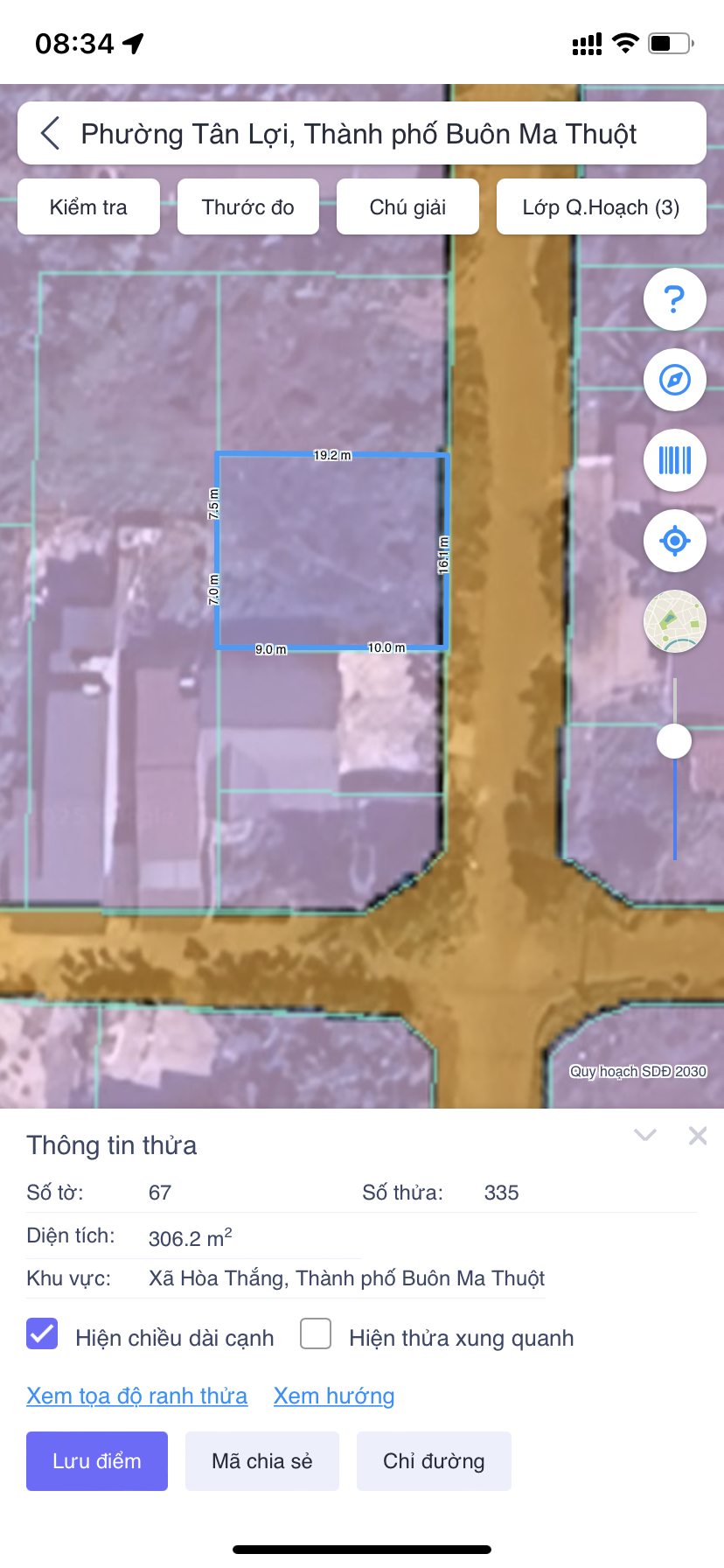Close the Thông tin thửa panel
Image resolution: width=724 pixels, height=1568 pixels.
[698, 1136]
